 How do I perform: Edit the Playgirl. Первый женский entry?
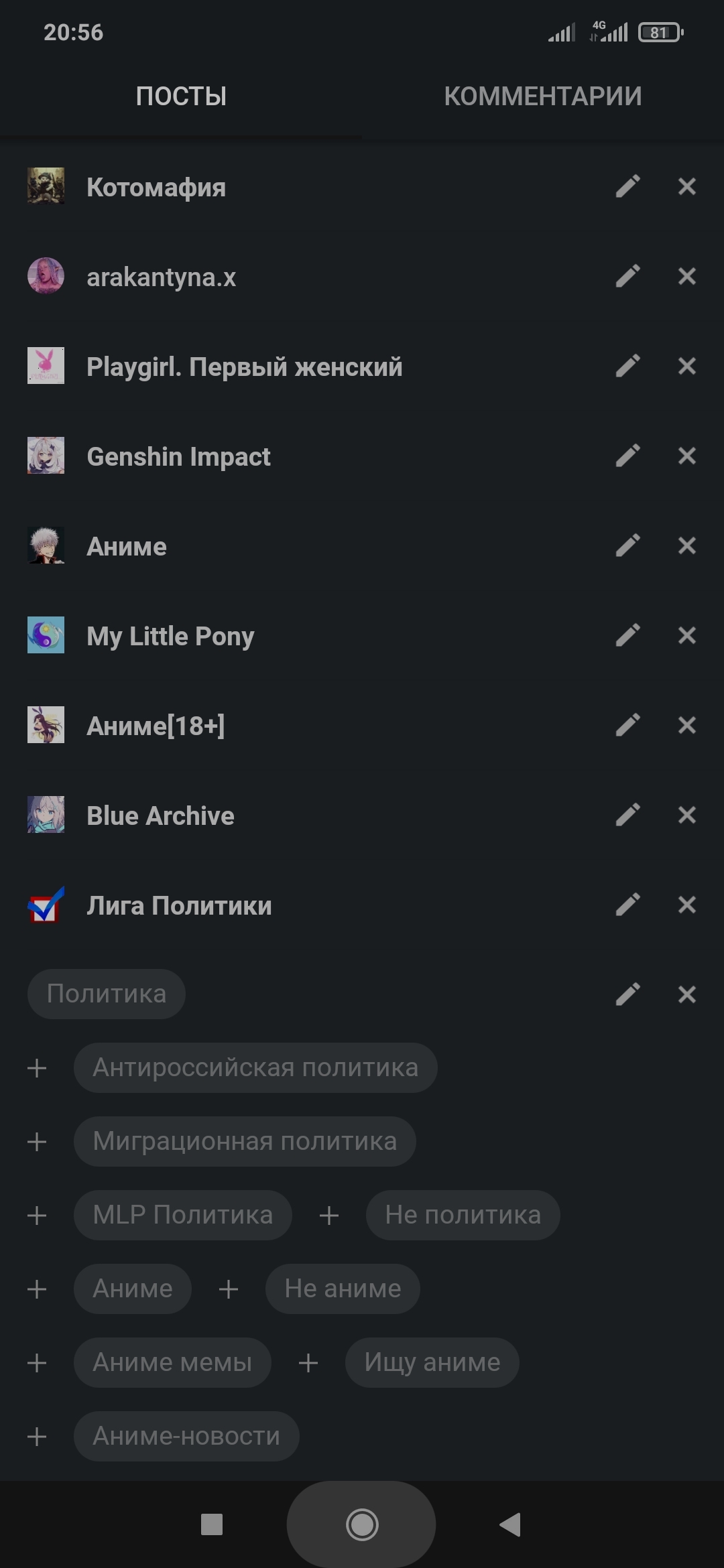627,367
